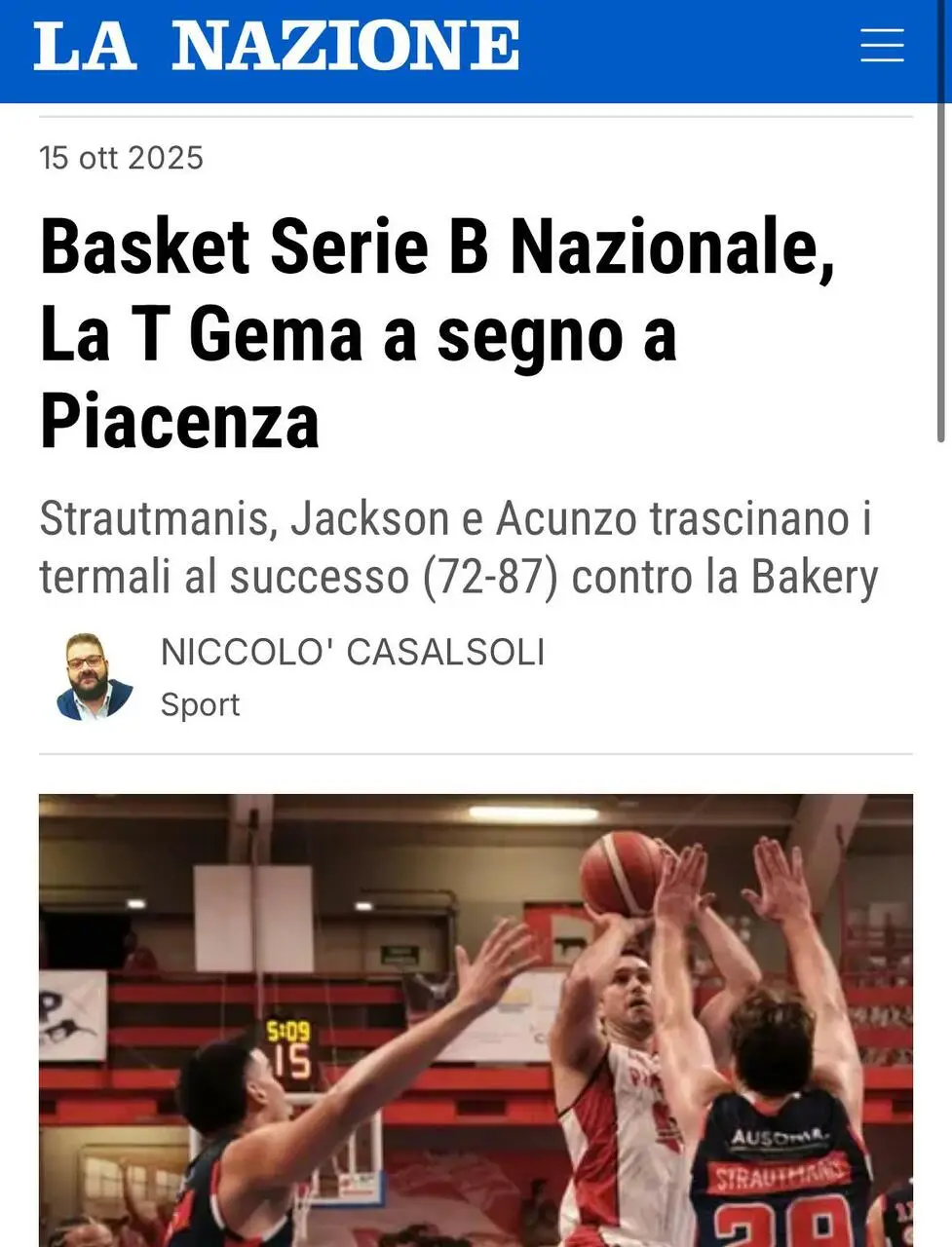The height and width of the screenshot is (1247, 952).
Task: Tap the author's avatar photo
Action: 94,677
